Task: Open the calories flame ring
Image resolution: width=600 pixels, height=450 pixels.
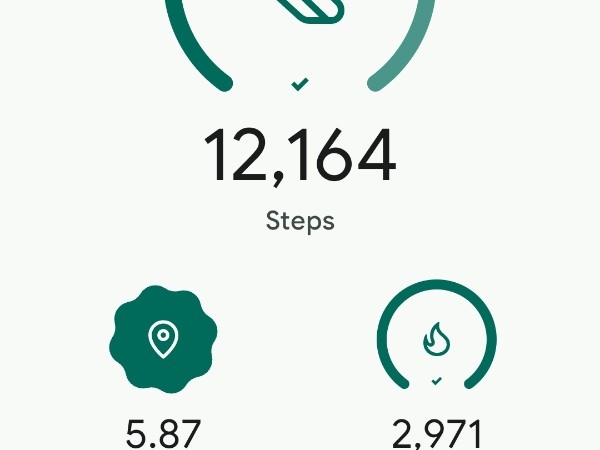Action: [x=436, y=339]
